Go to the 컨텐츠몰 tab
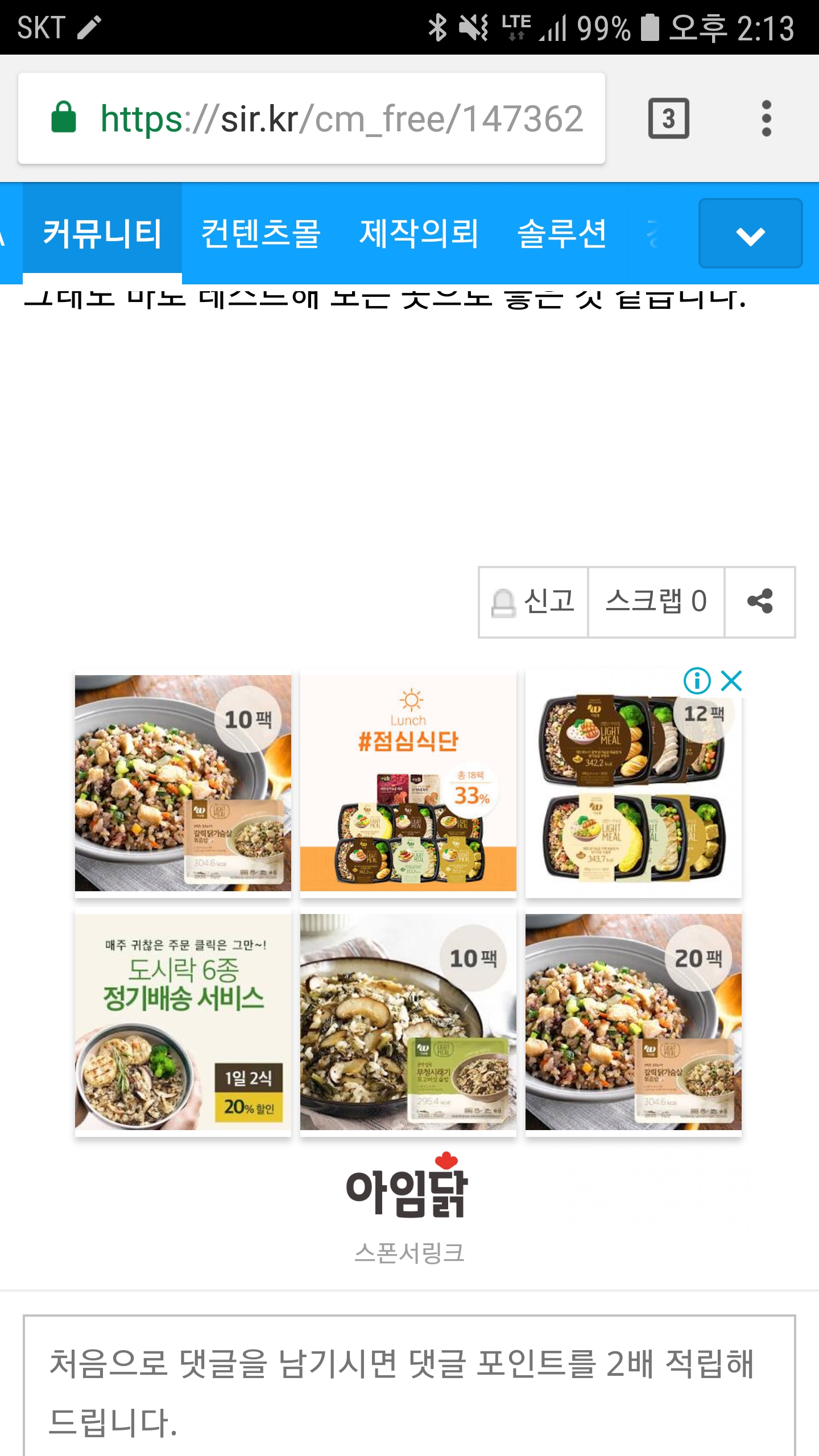819x1456 pixels. pos(261,233)
